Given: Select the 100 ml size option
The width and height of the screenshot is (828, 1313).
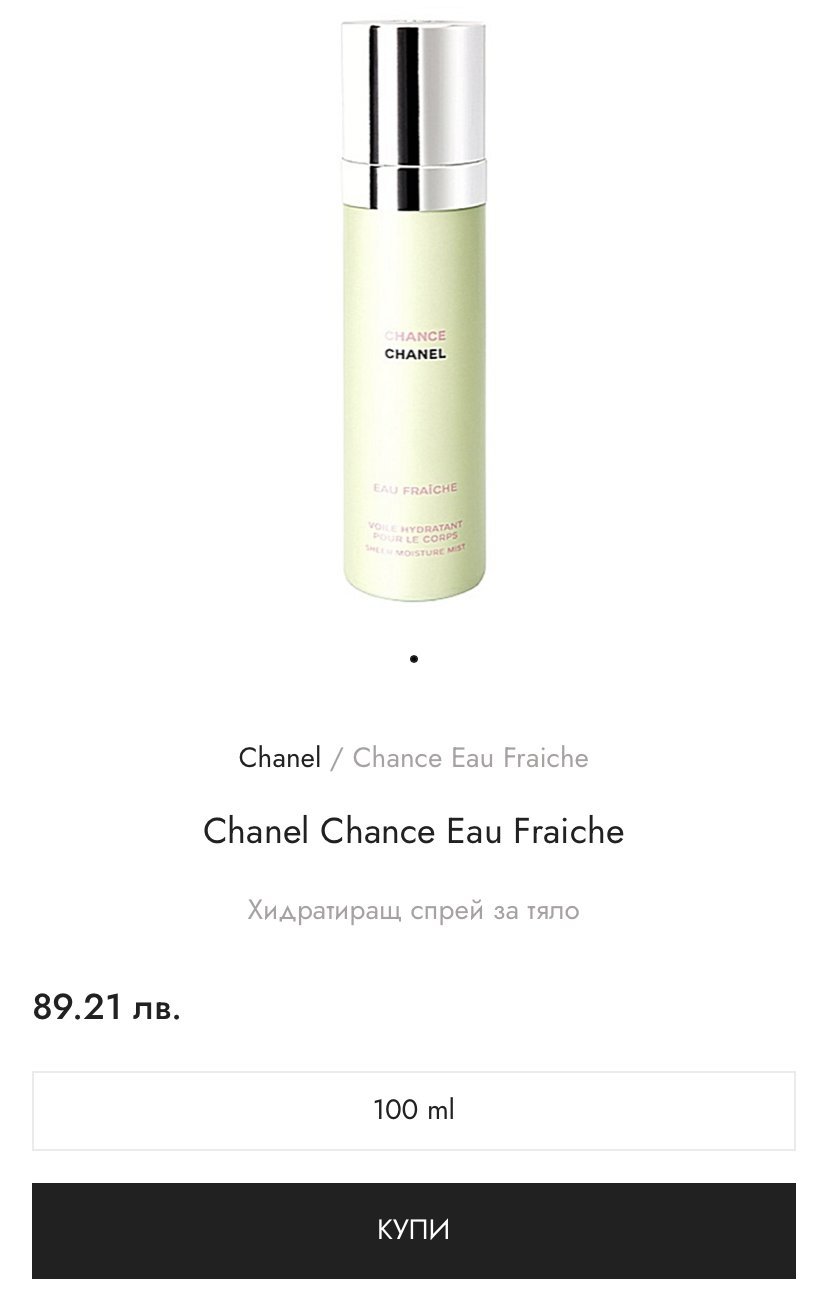Looking at the screenshot, I should tap(413, 1110).
